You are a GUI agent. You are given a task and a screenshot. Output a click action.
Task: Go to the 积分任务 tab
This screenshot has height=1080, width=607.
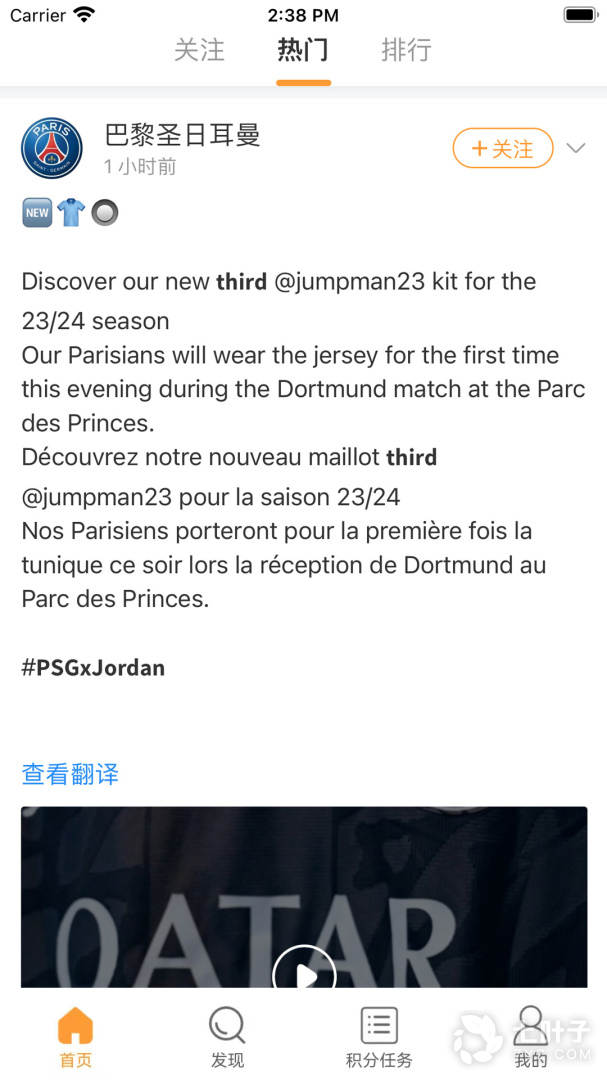click(x=379, y=1036)
